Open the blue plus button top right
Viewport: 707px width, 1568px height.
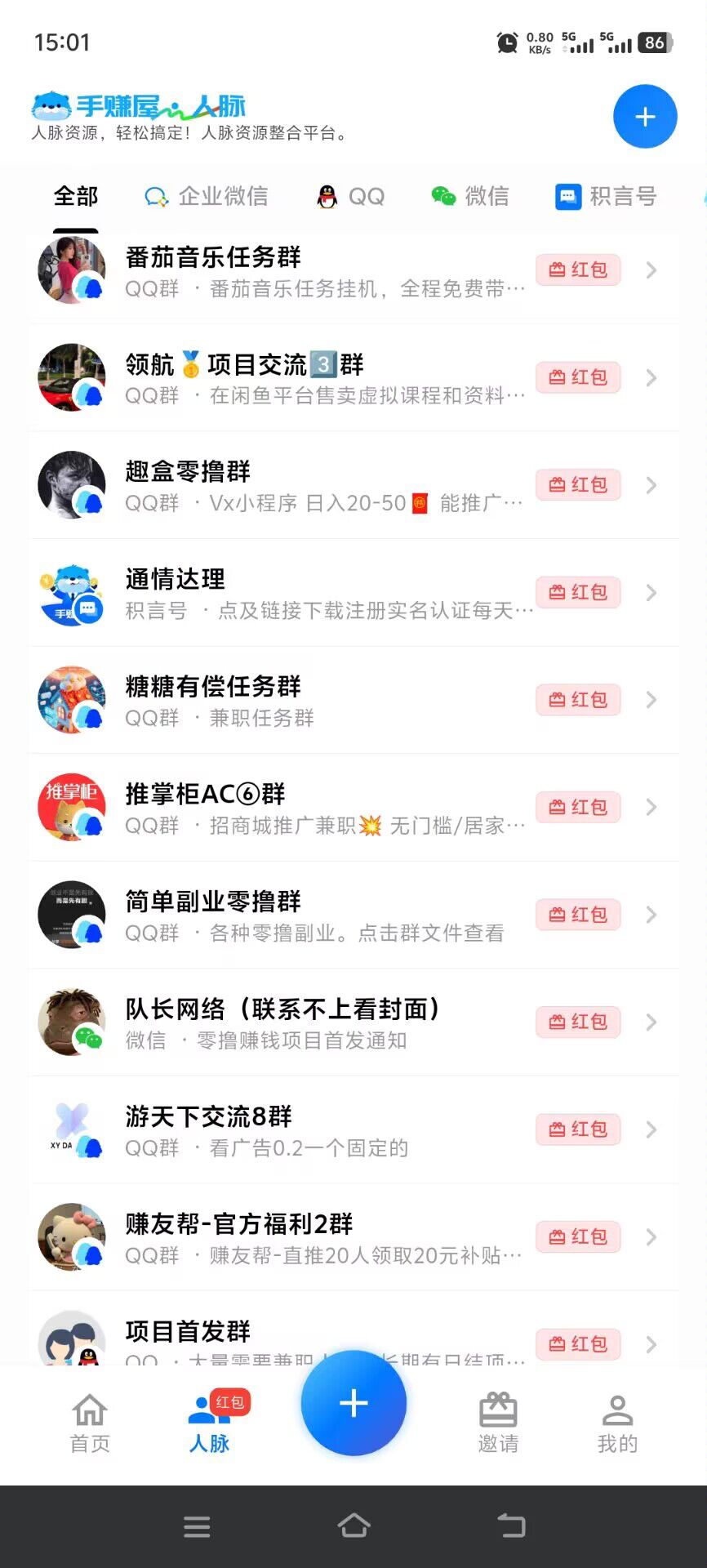click(x=645, y=116)
